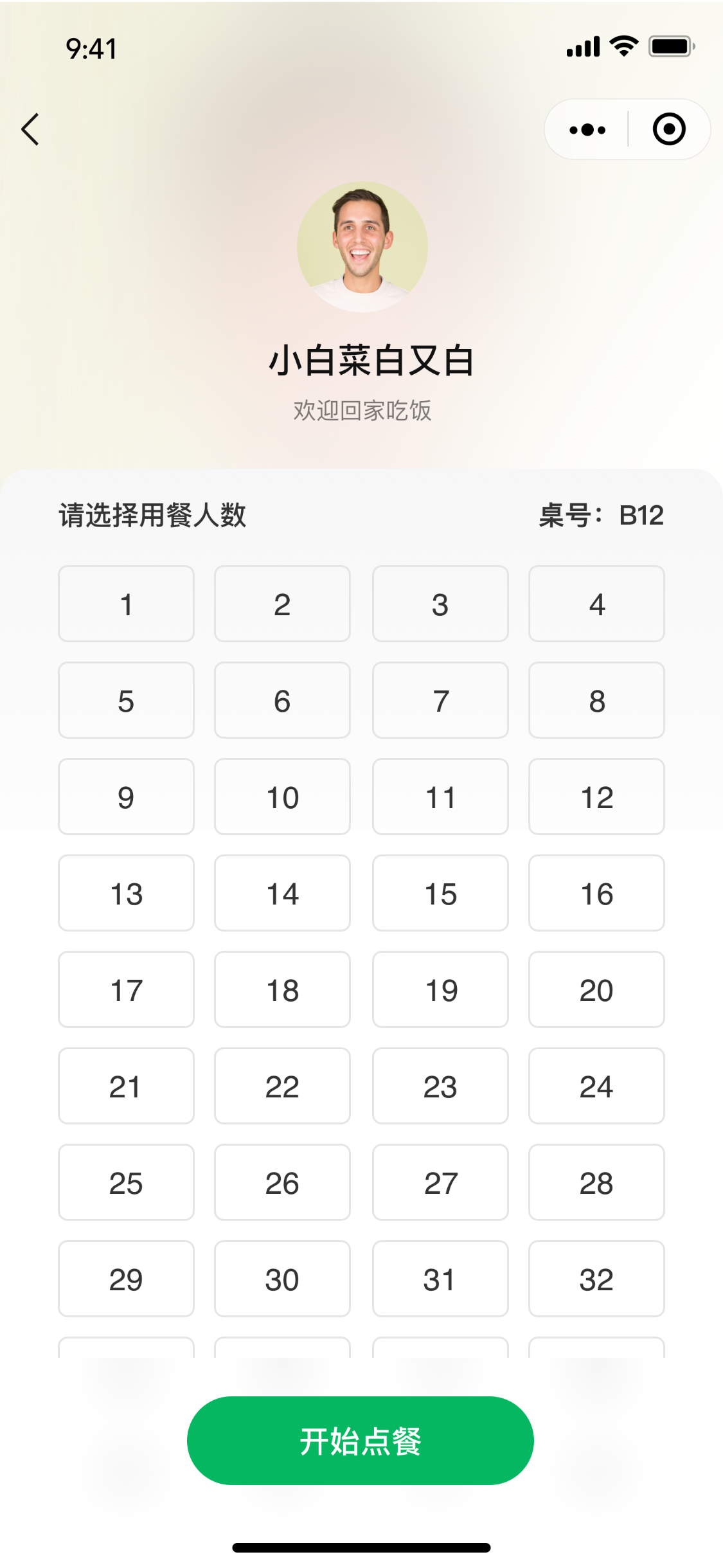Choose 8 people for the table
The height and width of the screenshot is (1568, 723).
596,700
